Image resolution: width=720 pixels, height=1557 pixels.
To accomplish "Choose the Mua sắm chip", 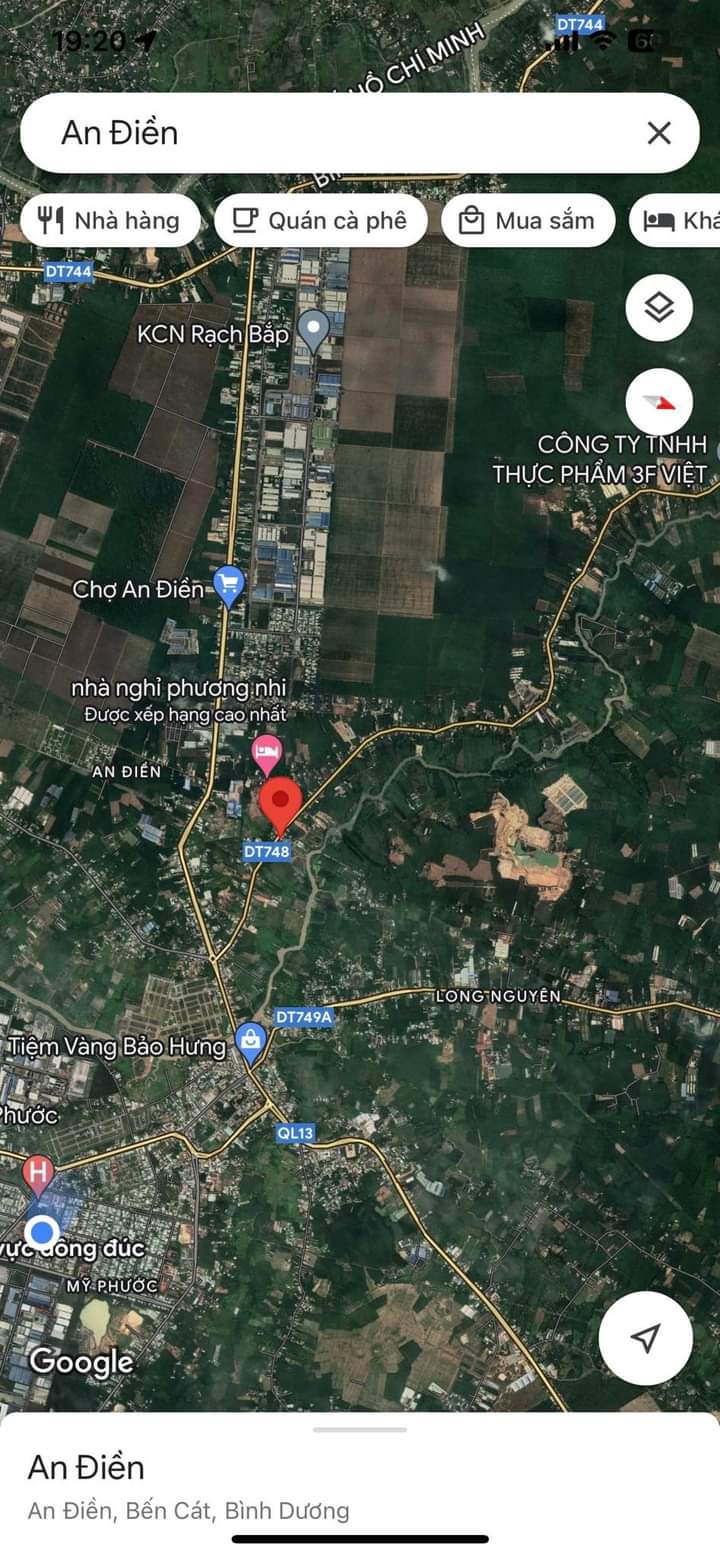I will point(527,221).
